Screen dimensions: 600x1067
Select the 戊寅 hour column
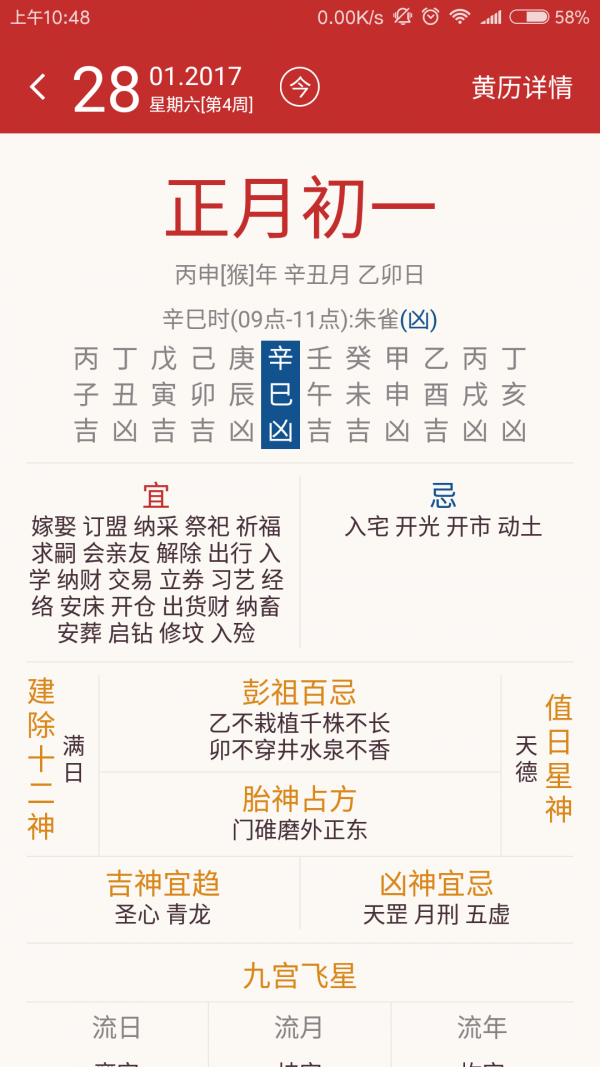pyautogui.click(x=164, y=394)
